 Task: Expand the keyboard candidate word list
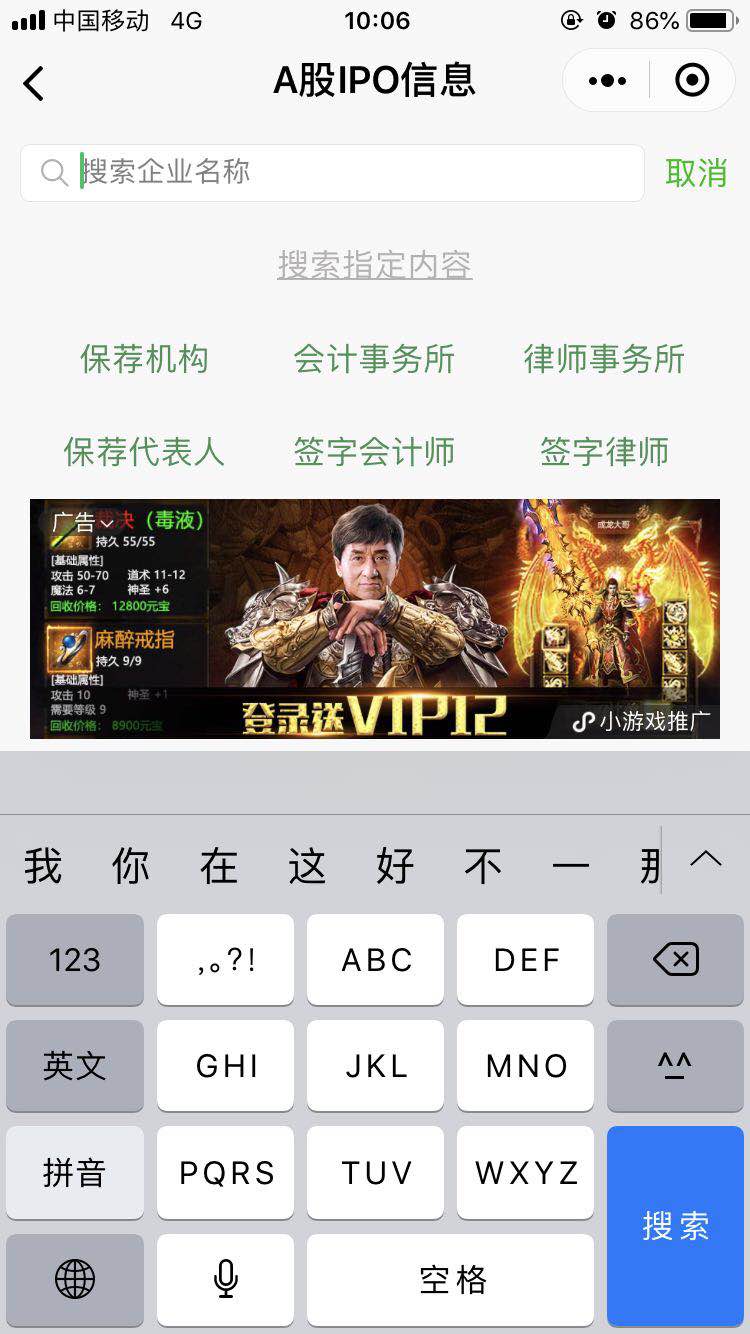coord(706,859)
